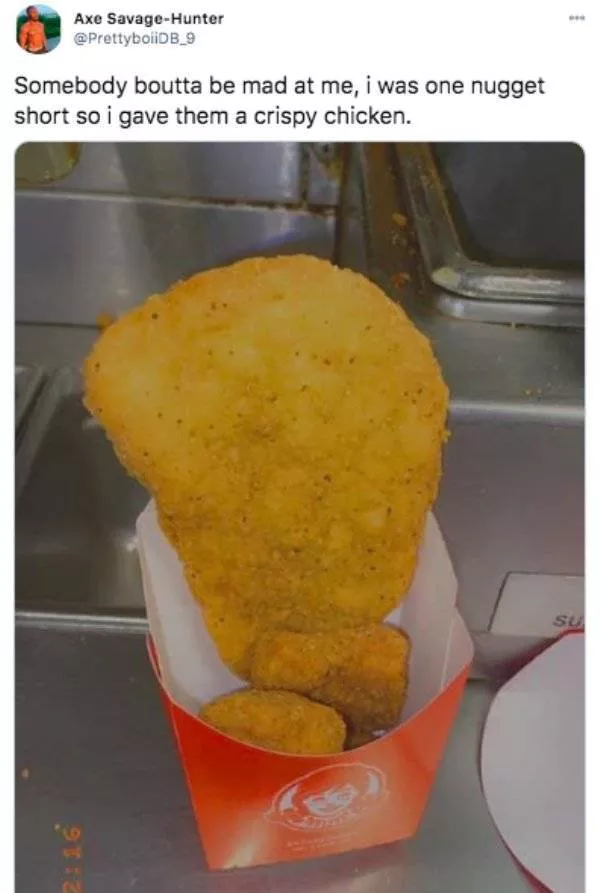Open the chicken nugget photo full screen

coord(299,515)
